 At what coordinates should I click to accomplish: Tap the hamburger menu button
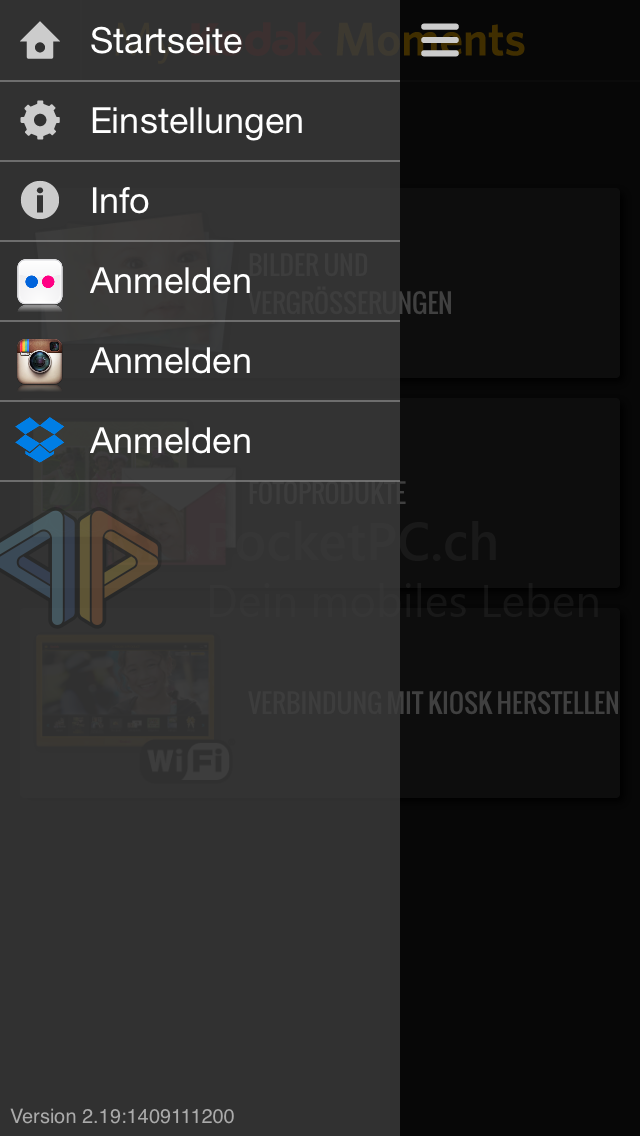click(x=440, y=40)
